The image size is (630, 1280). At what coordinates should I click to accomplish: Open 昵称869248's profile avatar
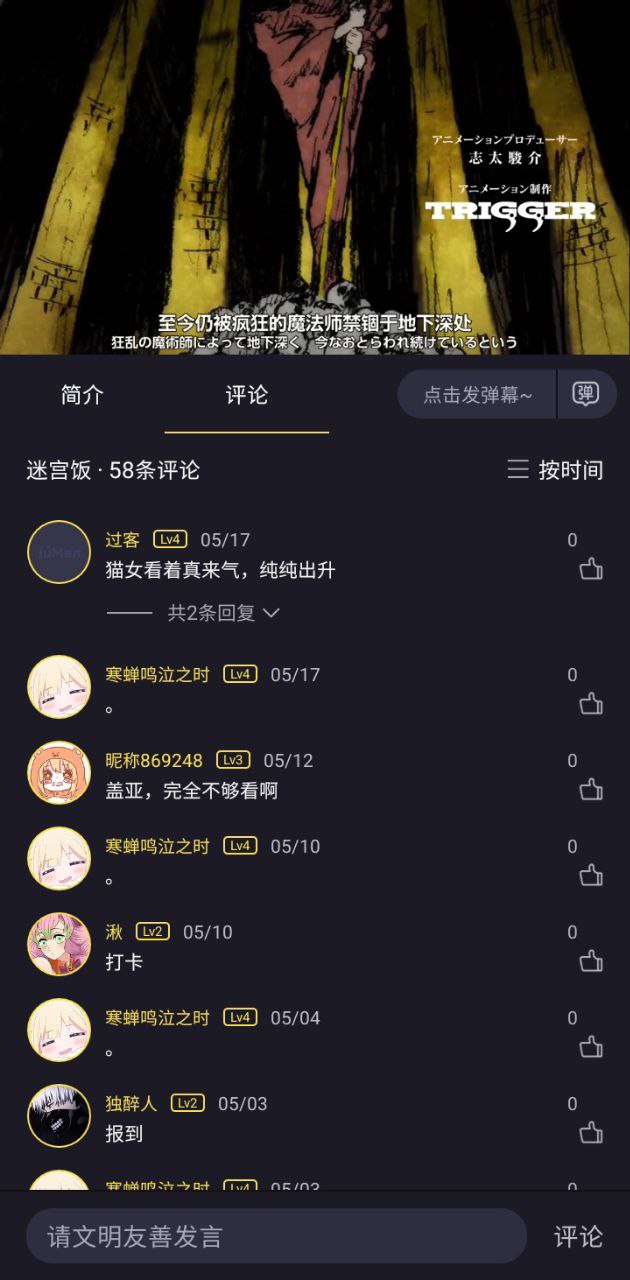click(x=59, y=773)
